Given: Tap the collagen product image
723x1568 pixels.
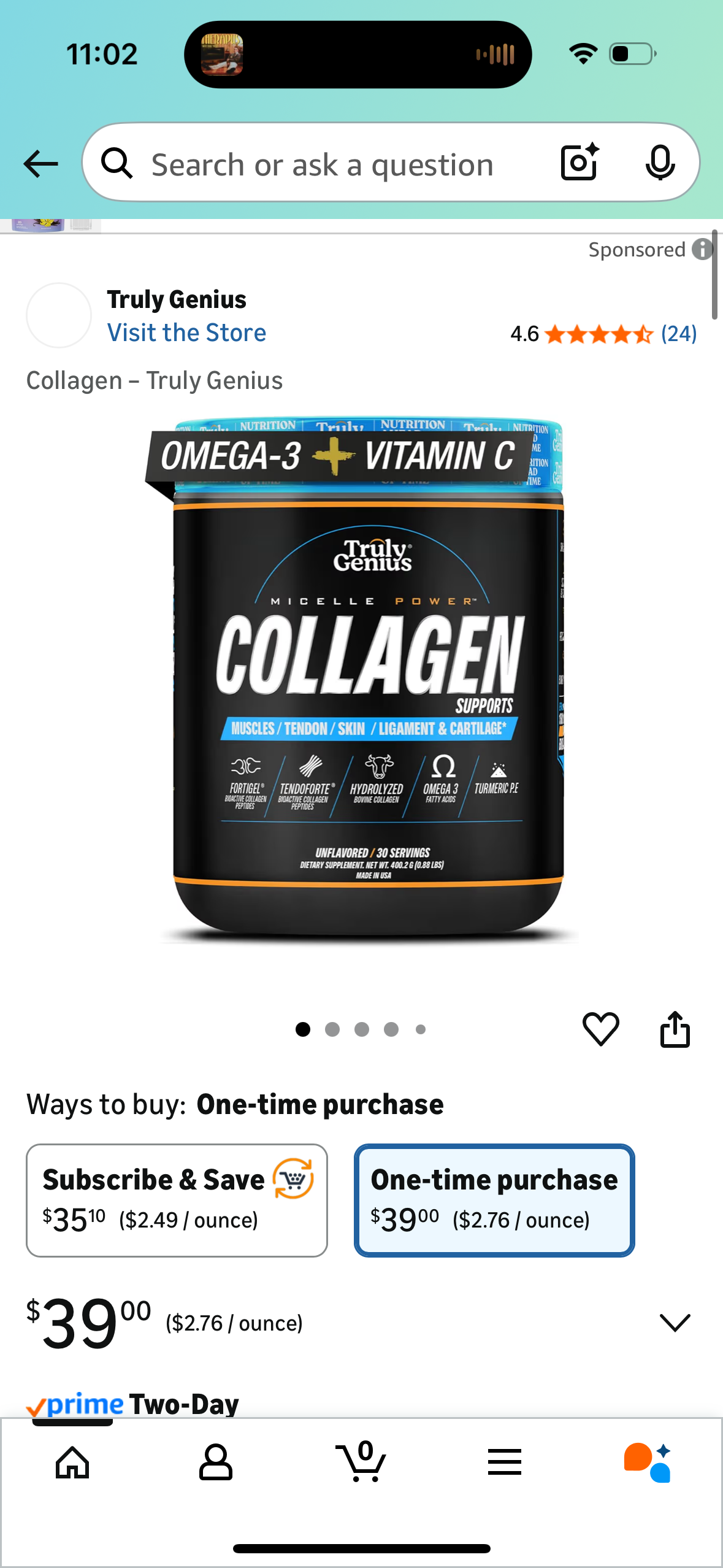Looking at the screenshot, I should click(x=361, y=705).
